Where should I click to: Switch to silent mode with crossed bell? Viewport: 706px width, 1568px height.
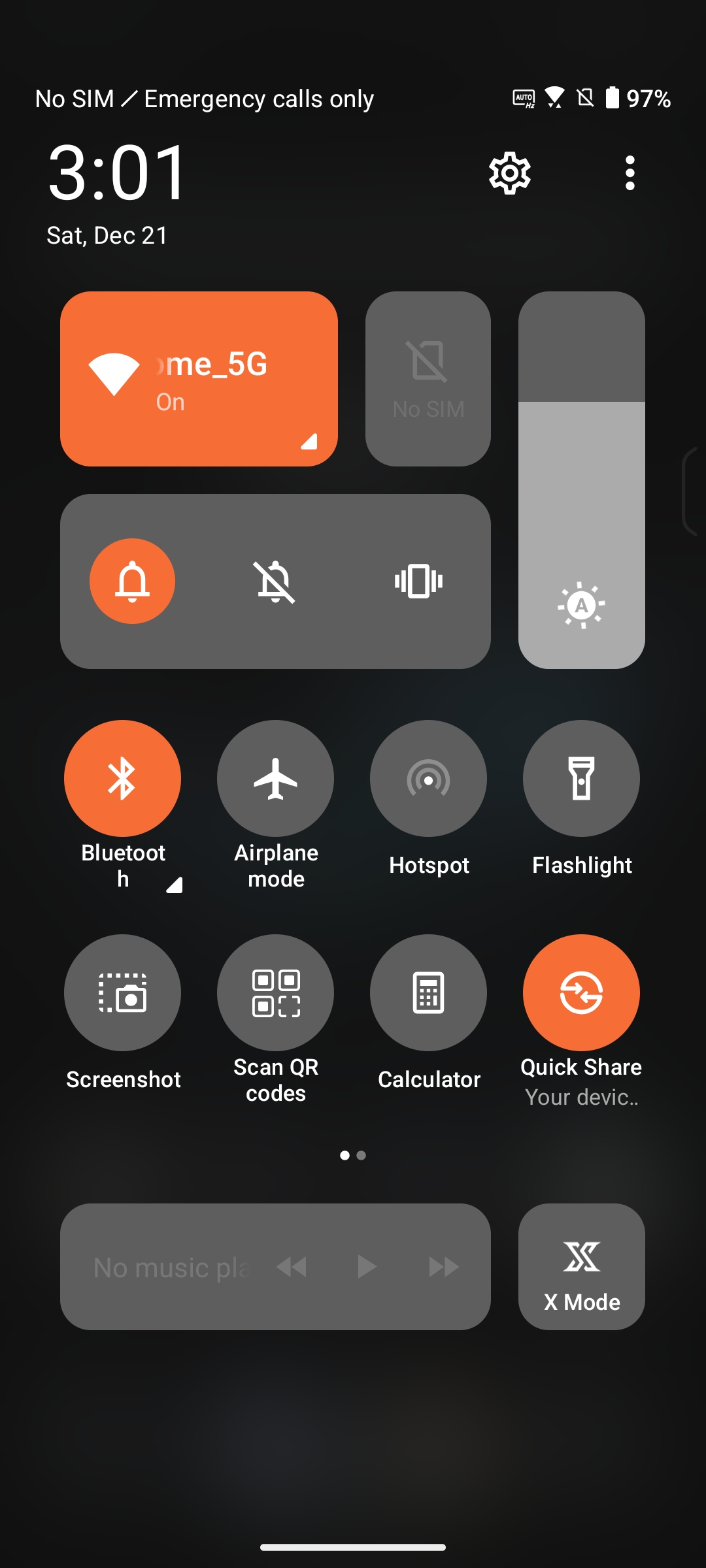tap(275, 581)
